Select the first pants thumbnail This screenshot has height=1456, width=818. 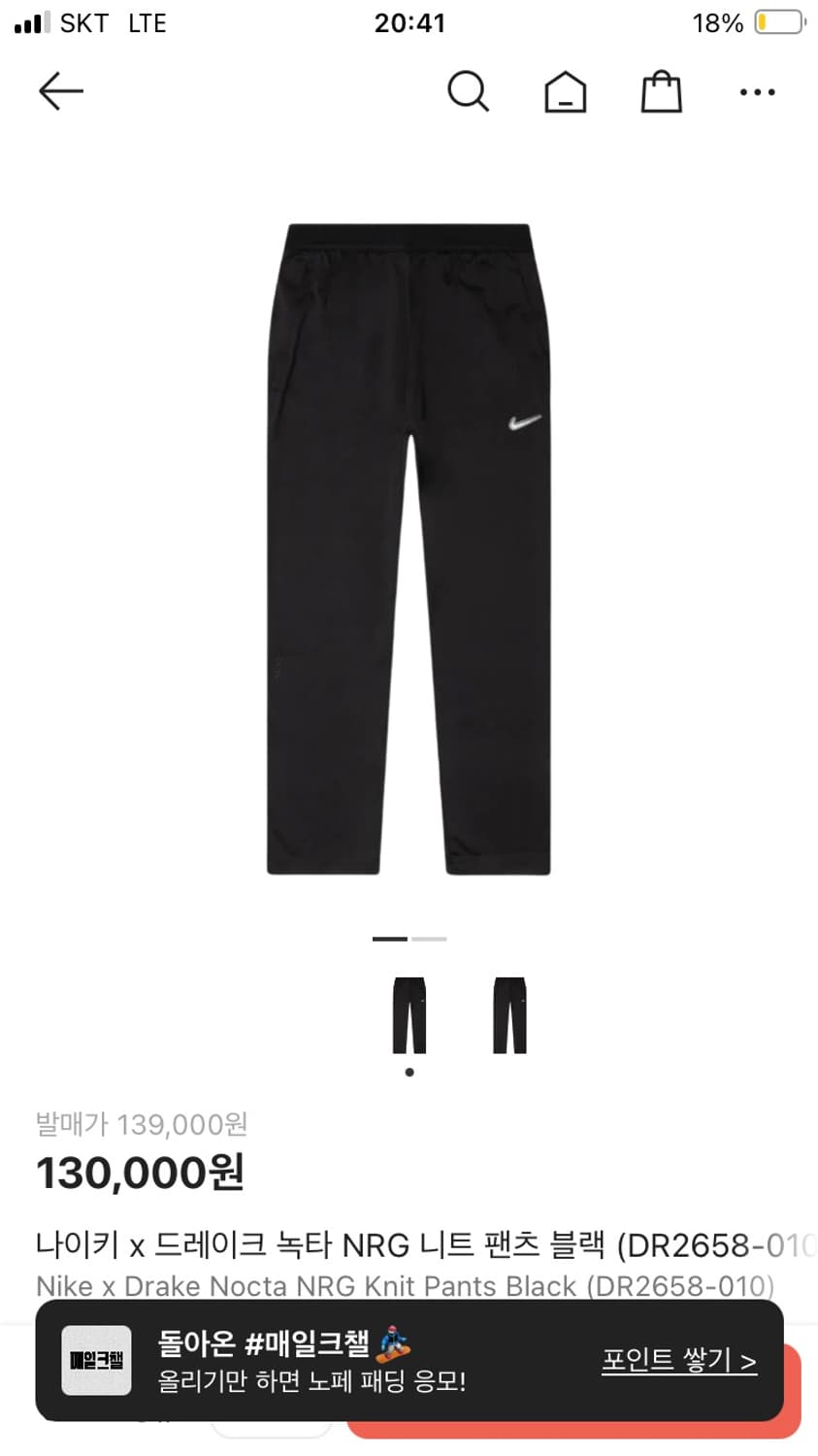pyautogui.click(x=409, y=1015)
